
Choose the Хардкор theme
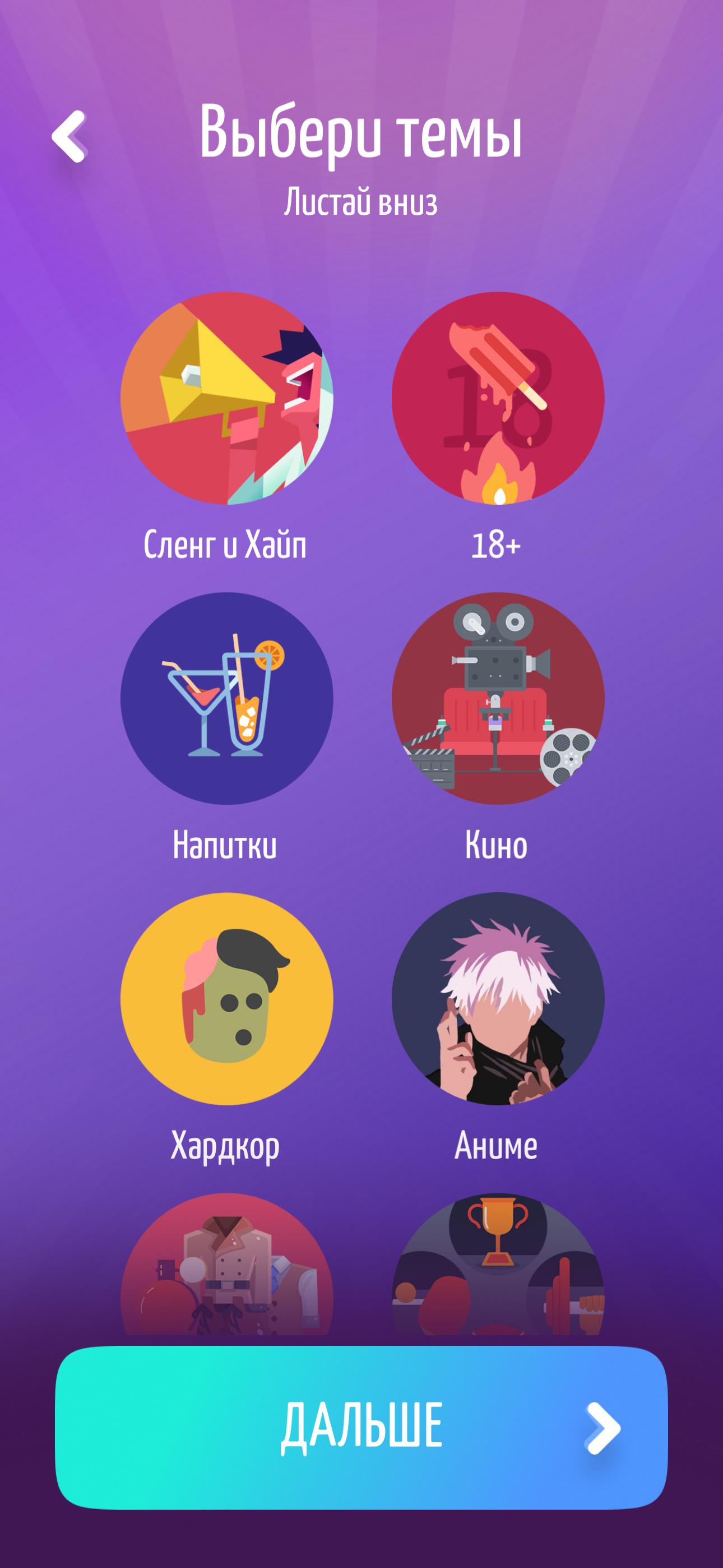pyautogui.click(x=226, y=998)
